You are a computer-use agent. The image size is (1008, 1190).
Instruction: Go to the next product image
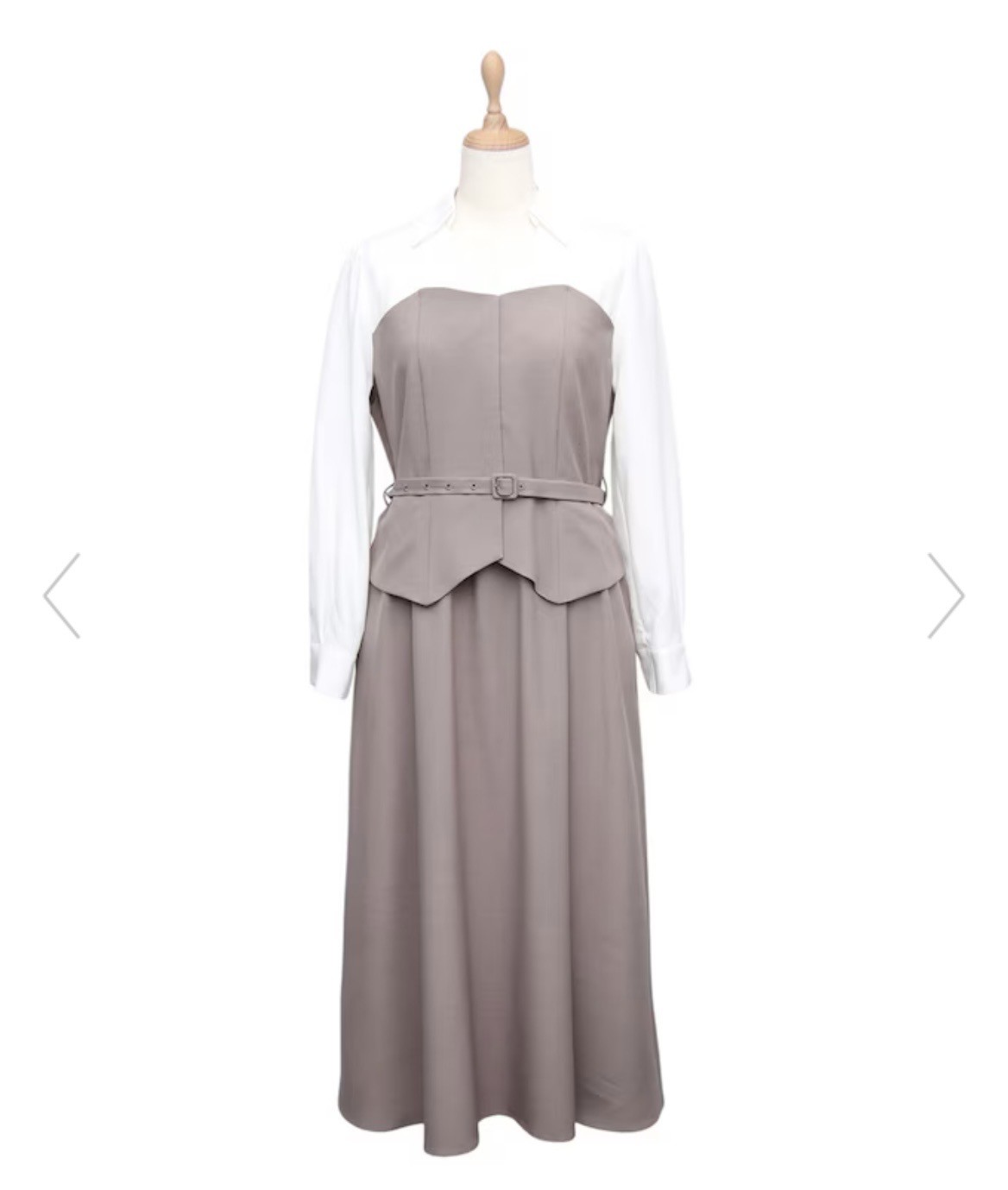[x=945, y=595]
